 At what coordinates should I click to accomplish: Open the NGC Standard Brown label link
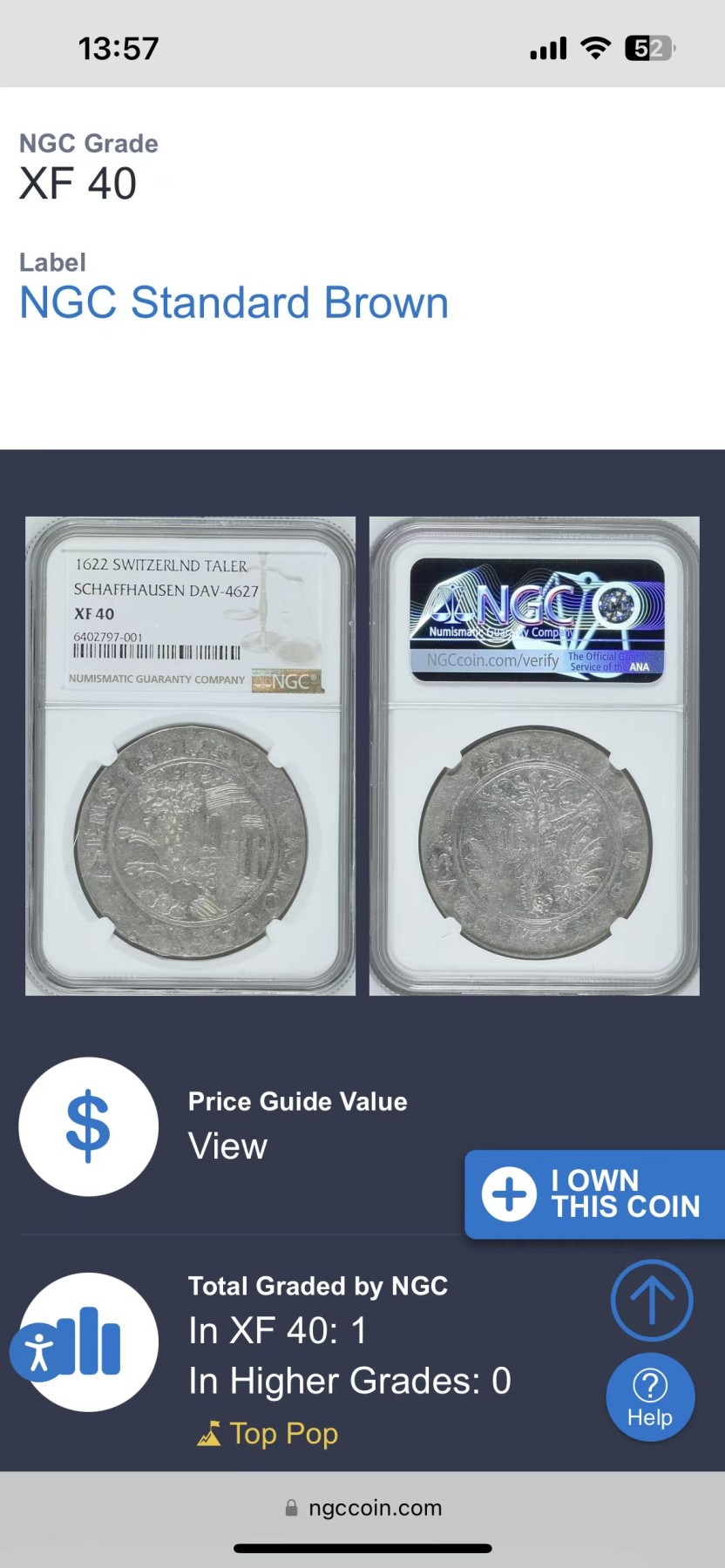point(234,303)
